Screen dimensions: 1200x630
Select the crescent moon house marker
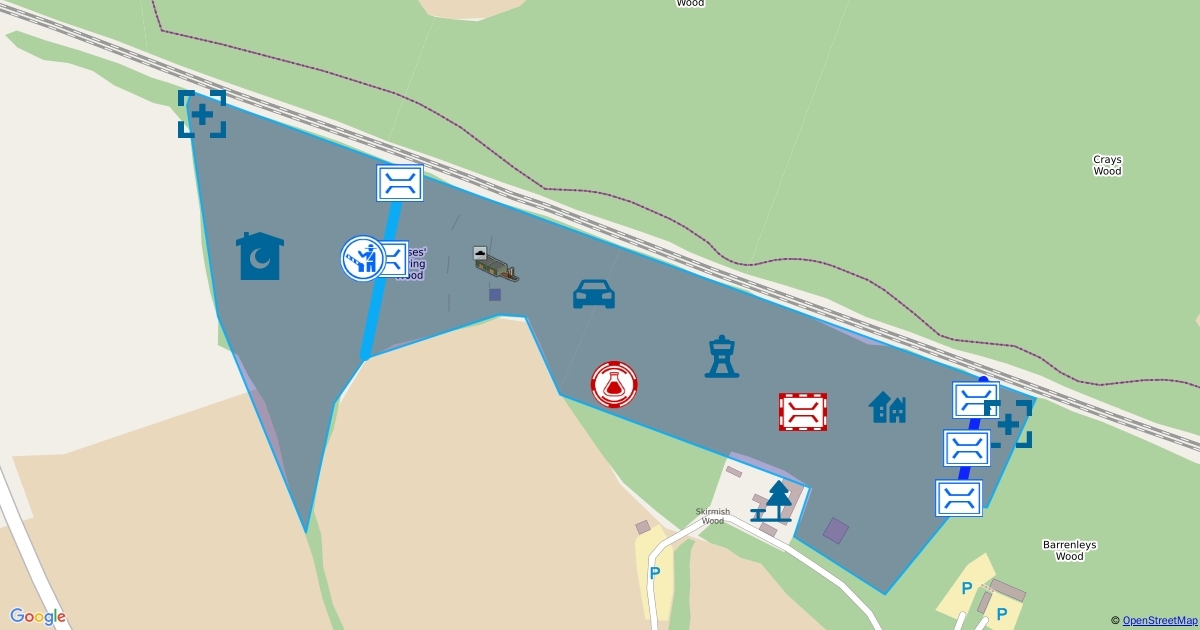pyautogui.click(x=260, y=256)
